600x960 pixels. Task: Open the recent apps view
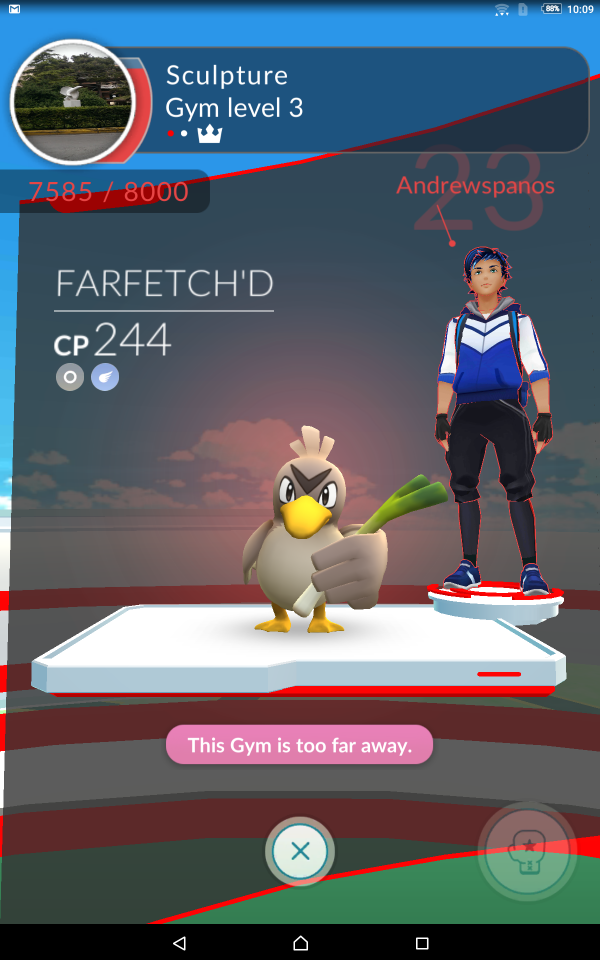pos(422,943)
